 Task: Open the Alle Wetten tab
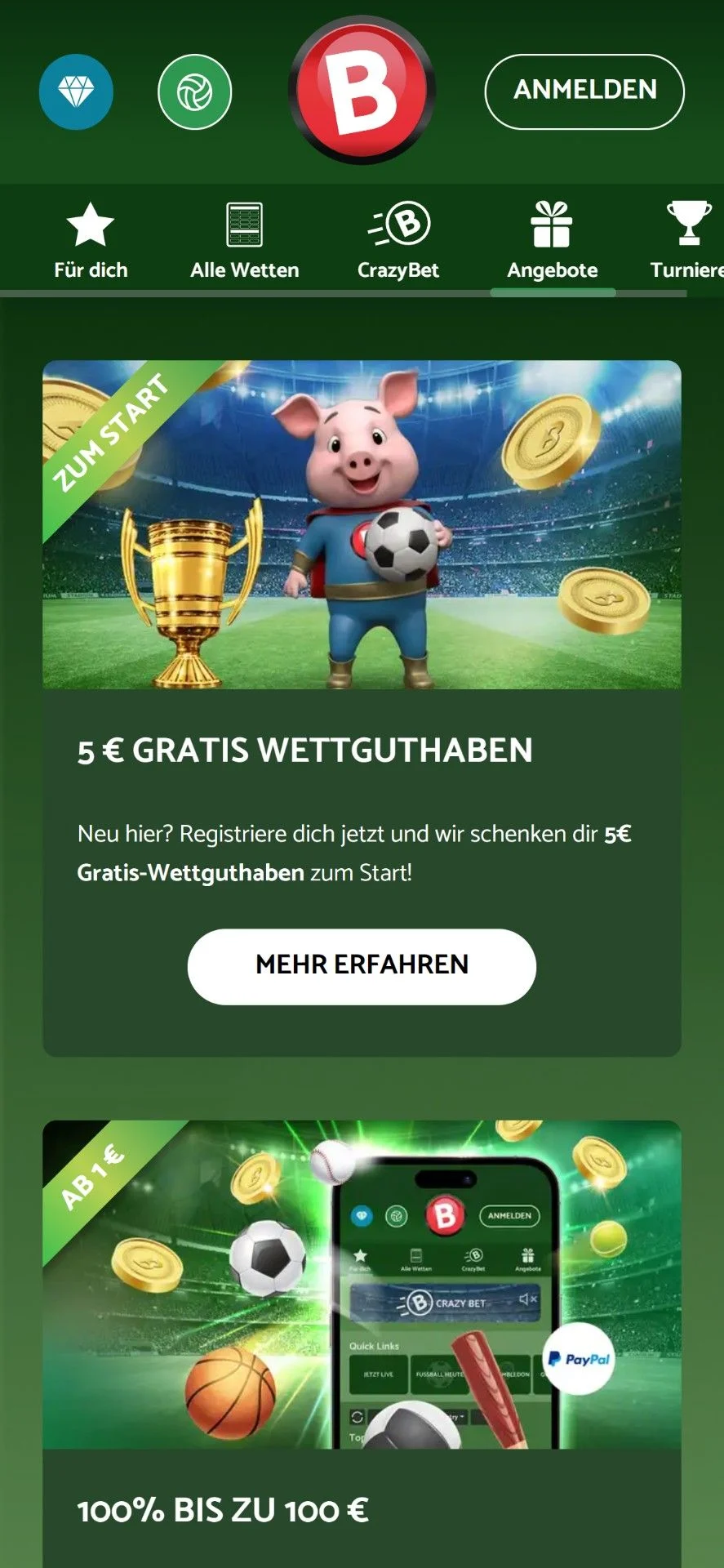point(244,240)
